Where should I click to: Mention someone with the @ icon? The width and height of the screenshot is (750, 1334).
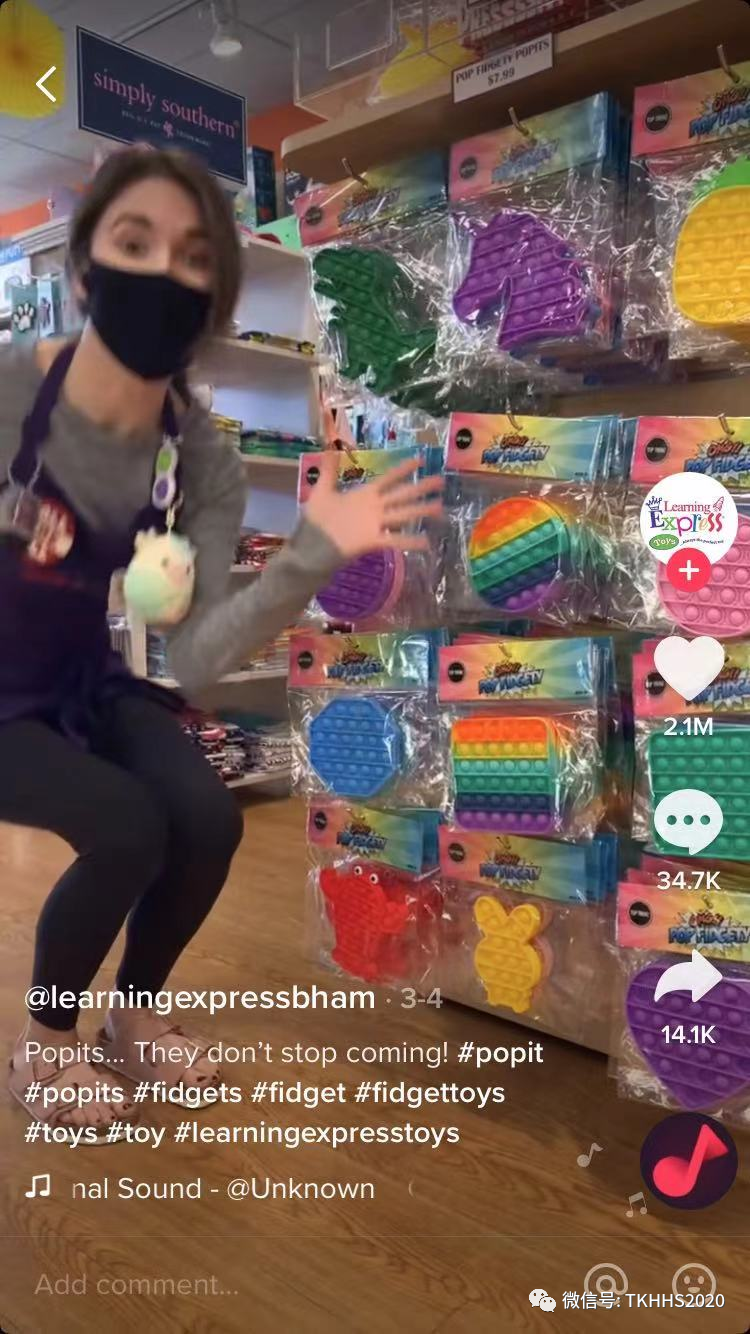(604, 1282)
